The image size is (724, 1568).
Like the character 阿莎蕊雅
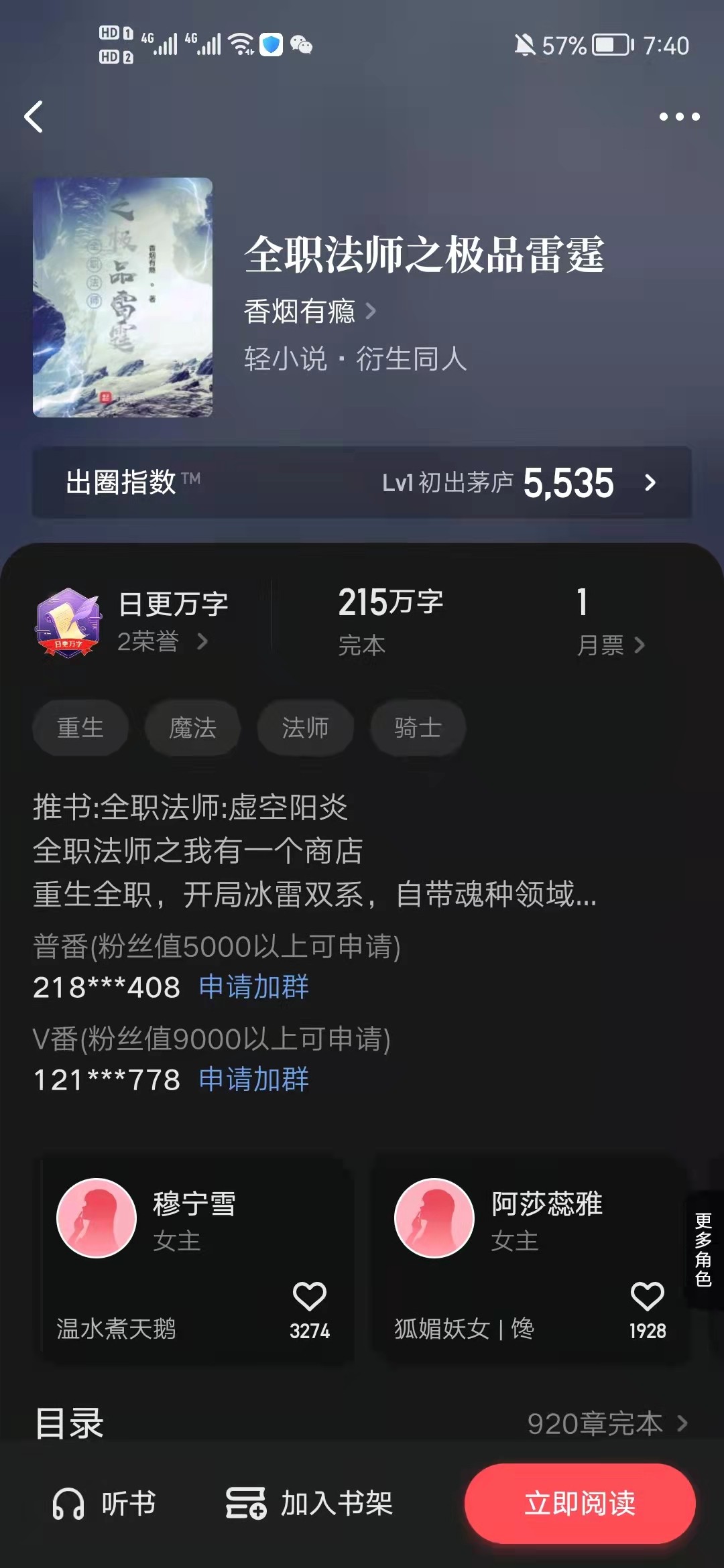point(647,1297)
